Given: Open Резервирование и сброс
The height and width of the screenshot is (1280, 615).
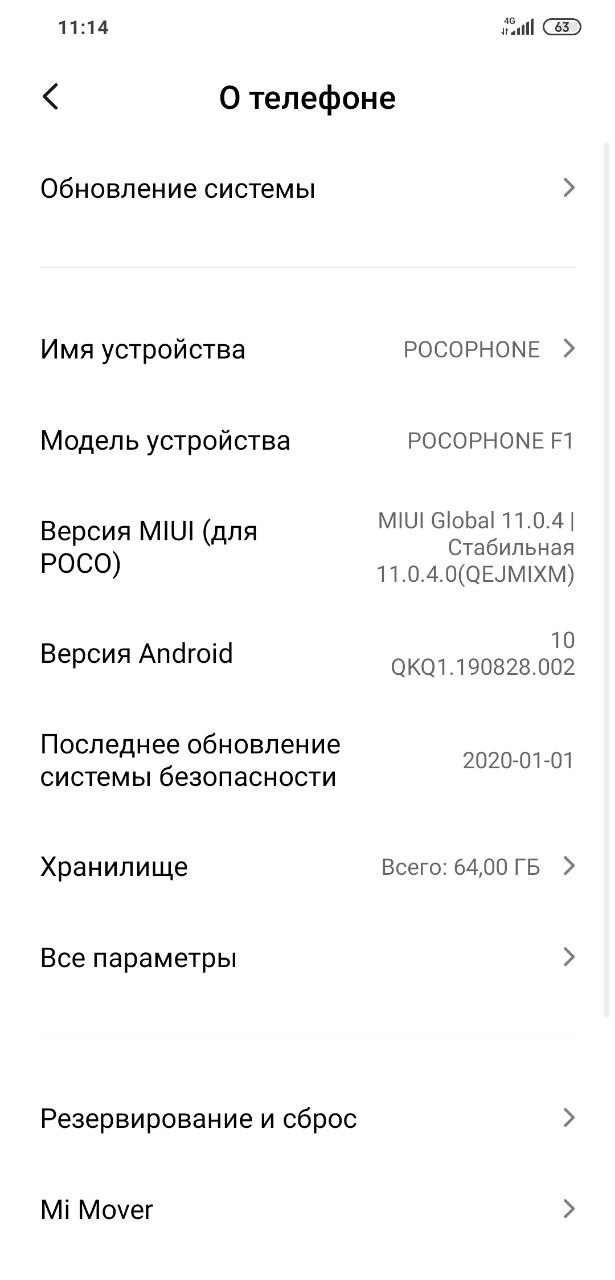Looking at the screenshot, I should [x=307, y=1118].
